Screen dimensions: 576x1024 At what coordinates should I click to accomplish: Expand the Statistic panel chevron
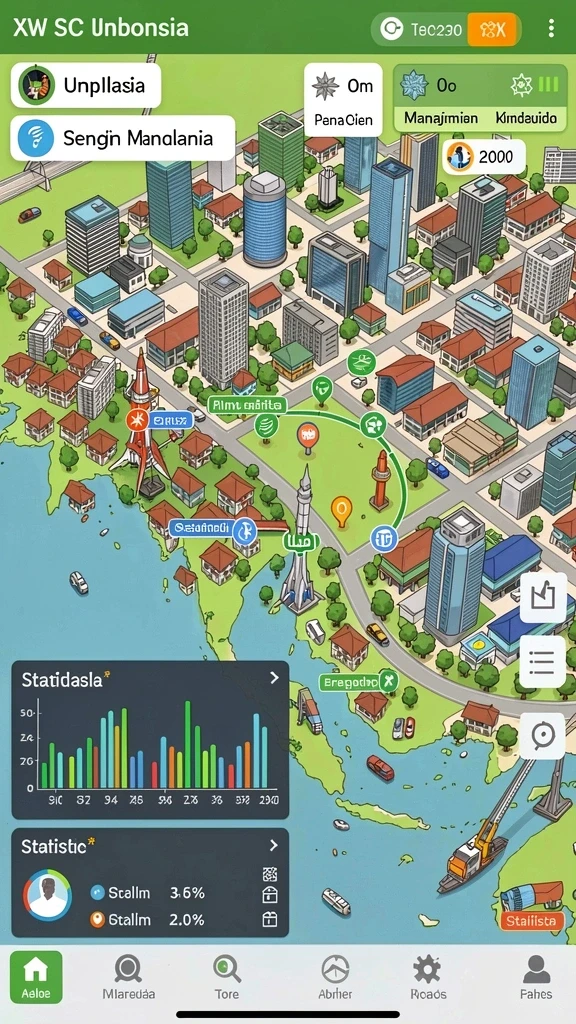pyautogui.click(x=274, y=846)
